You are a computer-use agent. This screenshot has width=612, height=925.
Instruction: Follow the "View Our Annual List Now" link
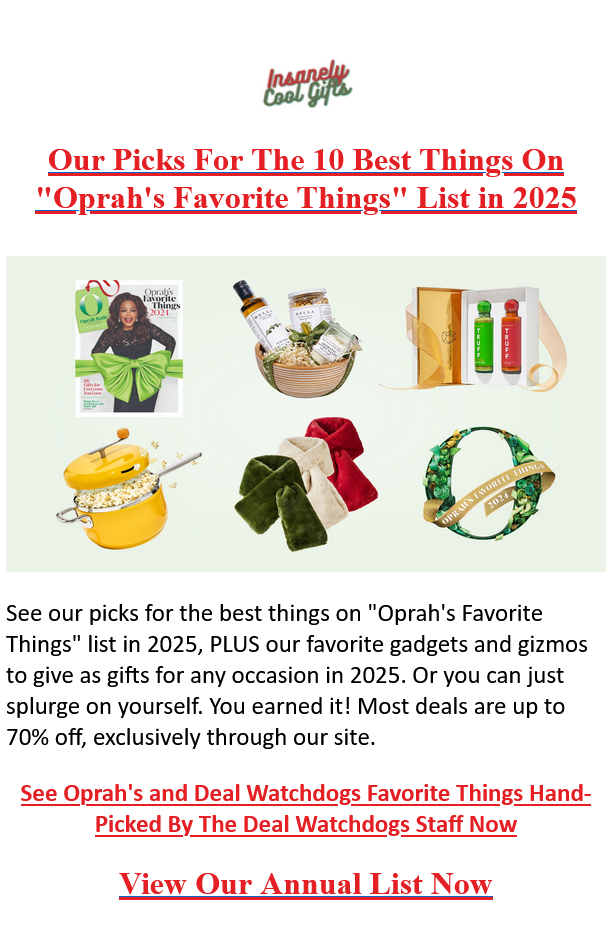click(306, 884)
